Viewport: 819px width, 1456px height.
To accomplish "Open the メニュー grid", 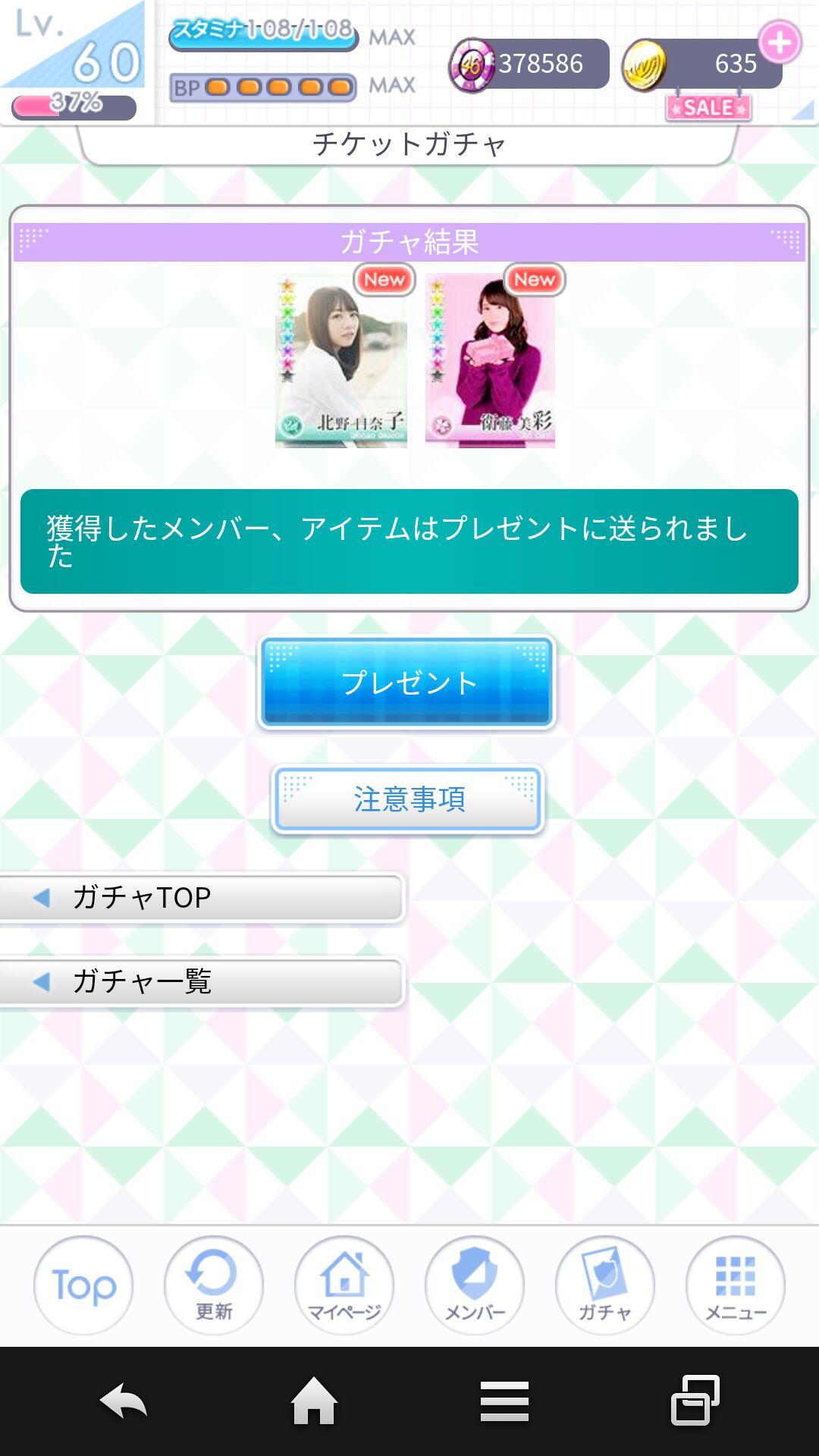I will pyautogui.click(x=736, y=1285).
